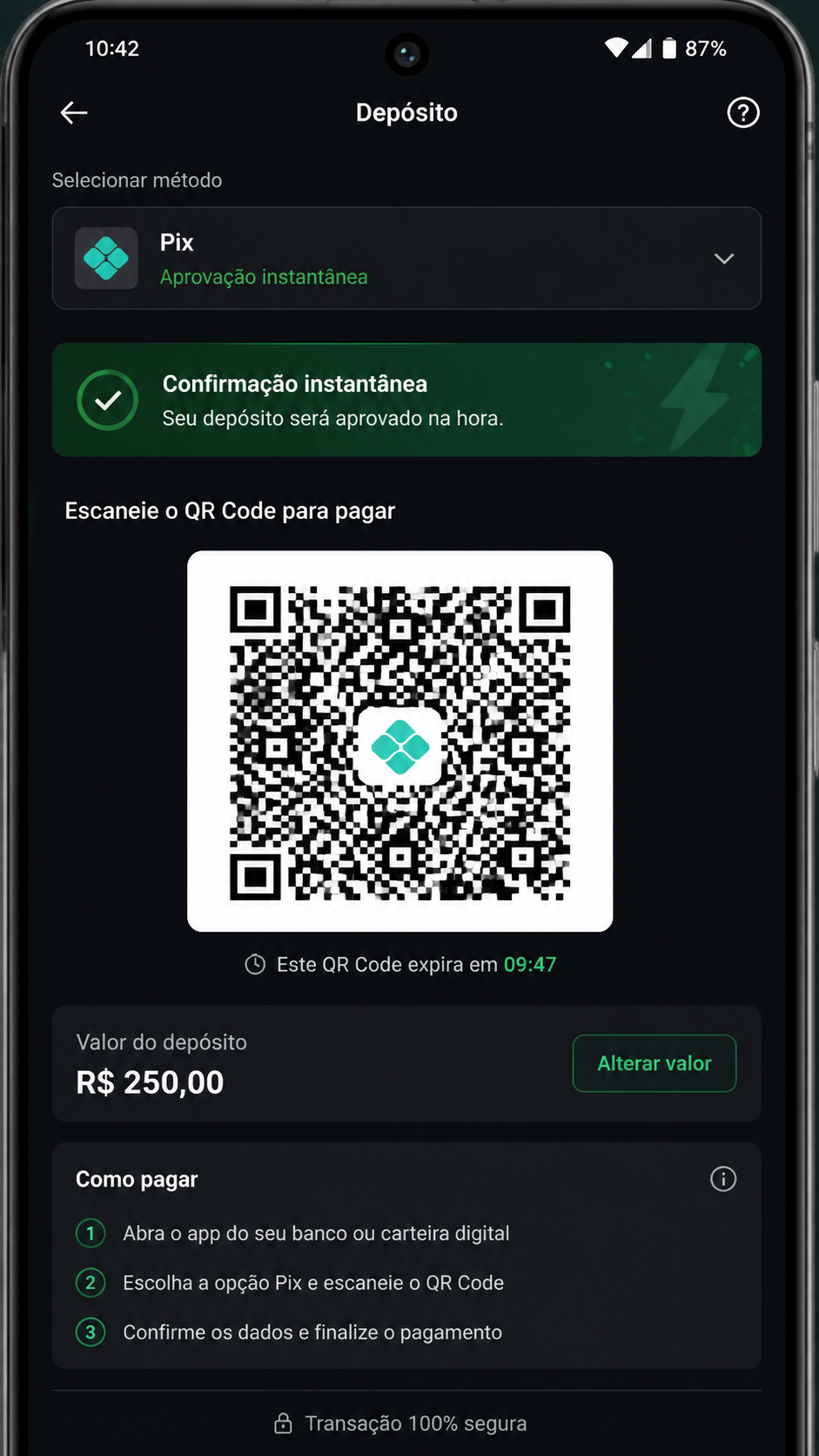
Task: Open the info icon beside Como pagar
Action: tap(723, 1179)
